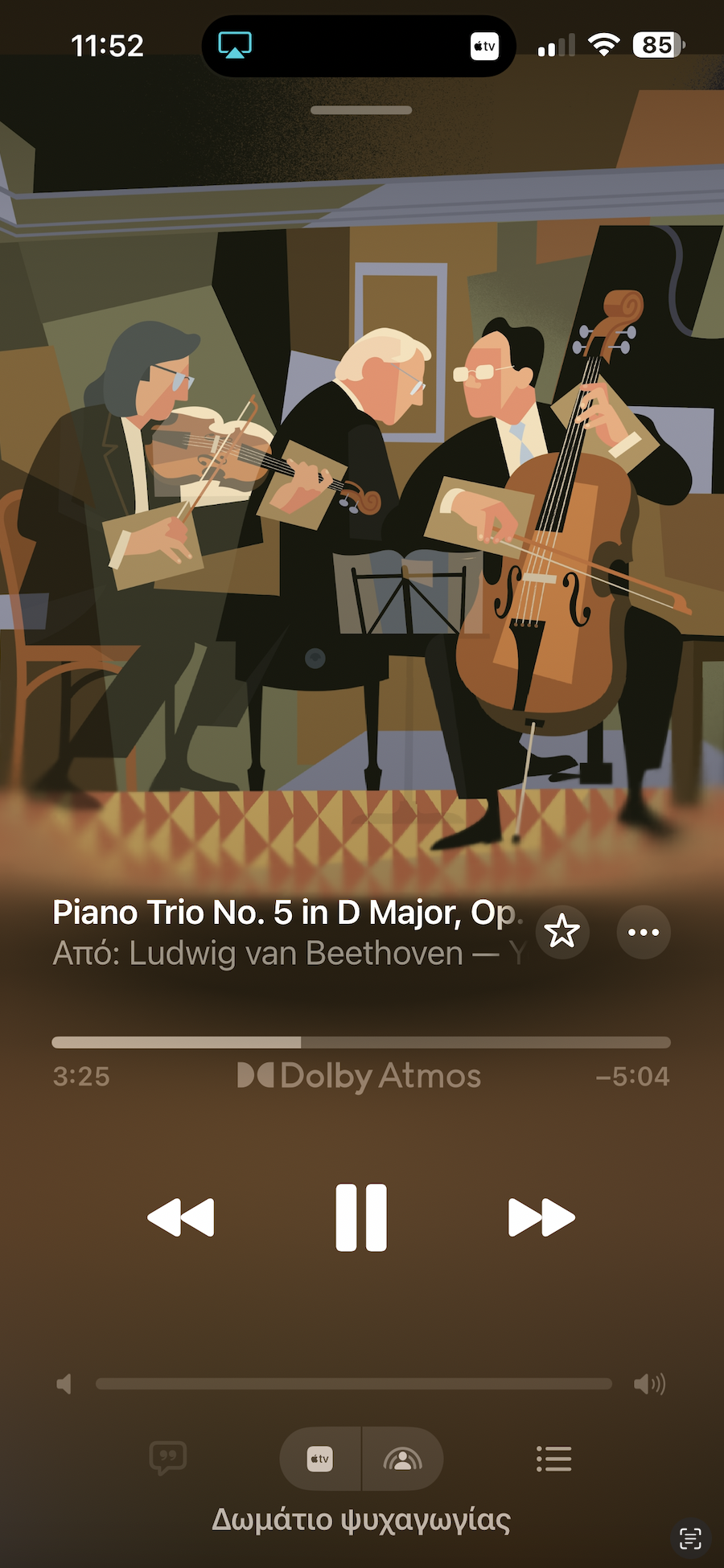The image size is (724, 1568).
Task: Show the lyrics view
Action: tap(168, 1458)
